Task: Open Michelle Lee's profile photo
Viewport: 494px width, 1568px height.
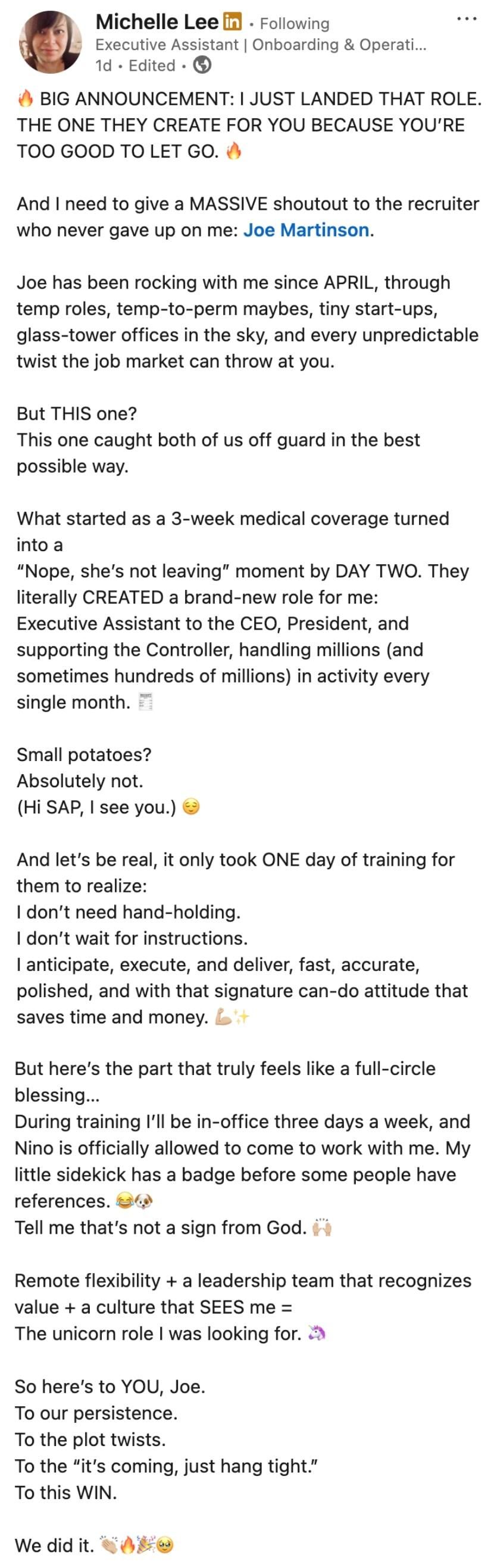Action: tap(51, 43)
